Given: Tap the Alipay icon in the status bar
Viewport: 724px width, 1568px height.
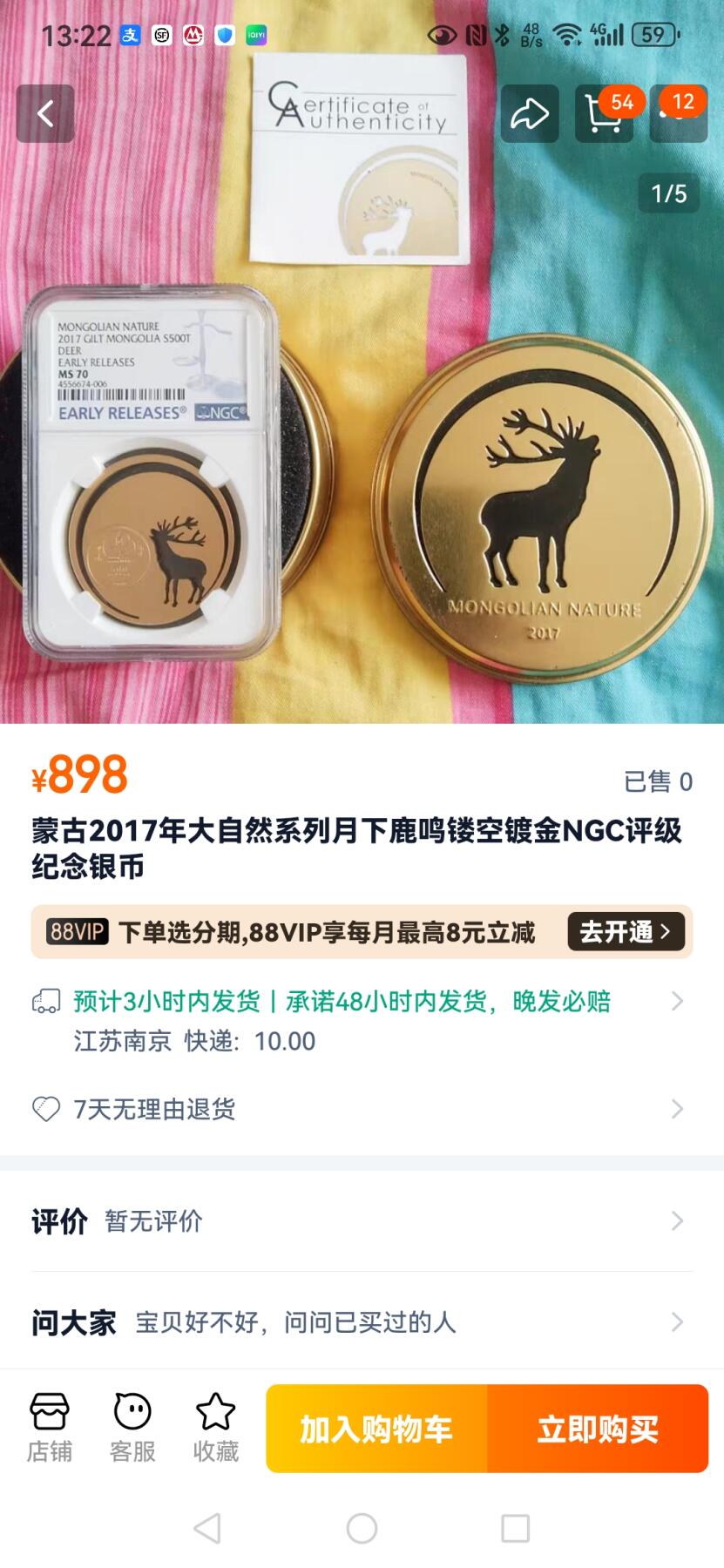Looking at the screenshot, I should [131, 37].
